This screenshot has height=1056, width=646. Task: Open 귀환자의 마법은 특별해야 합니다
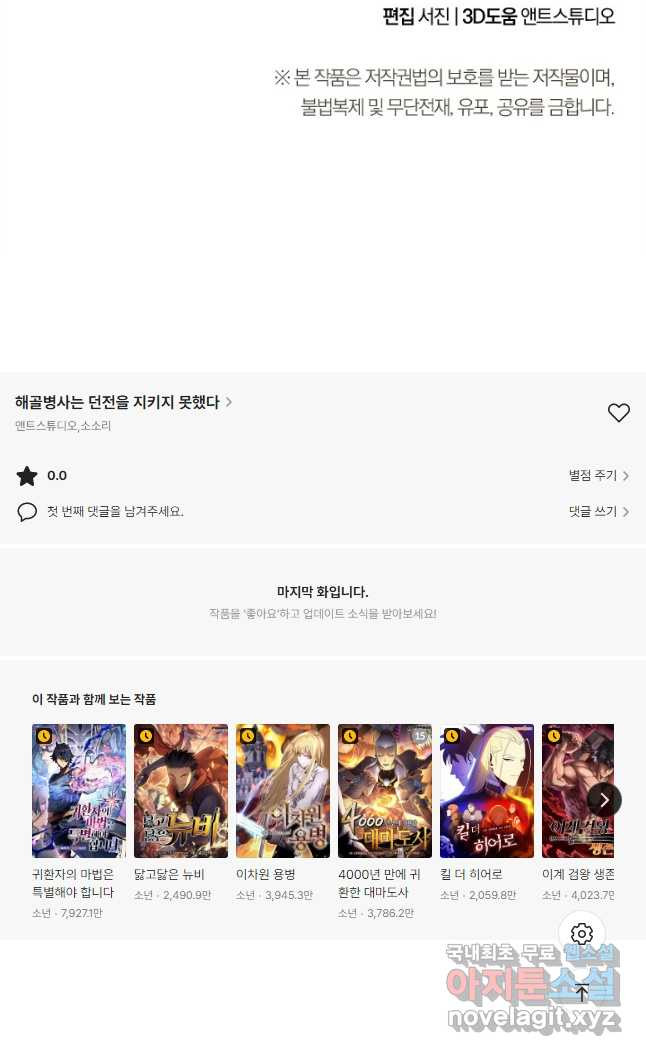click(x=79, y=791)
